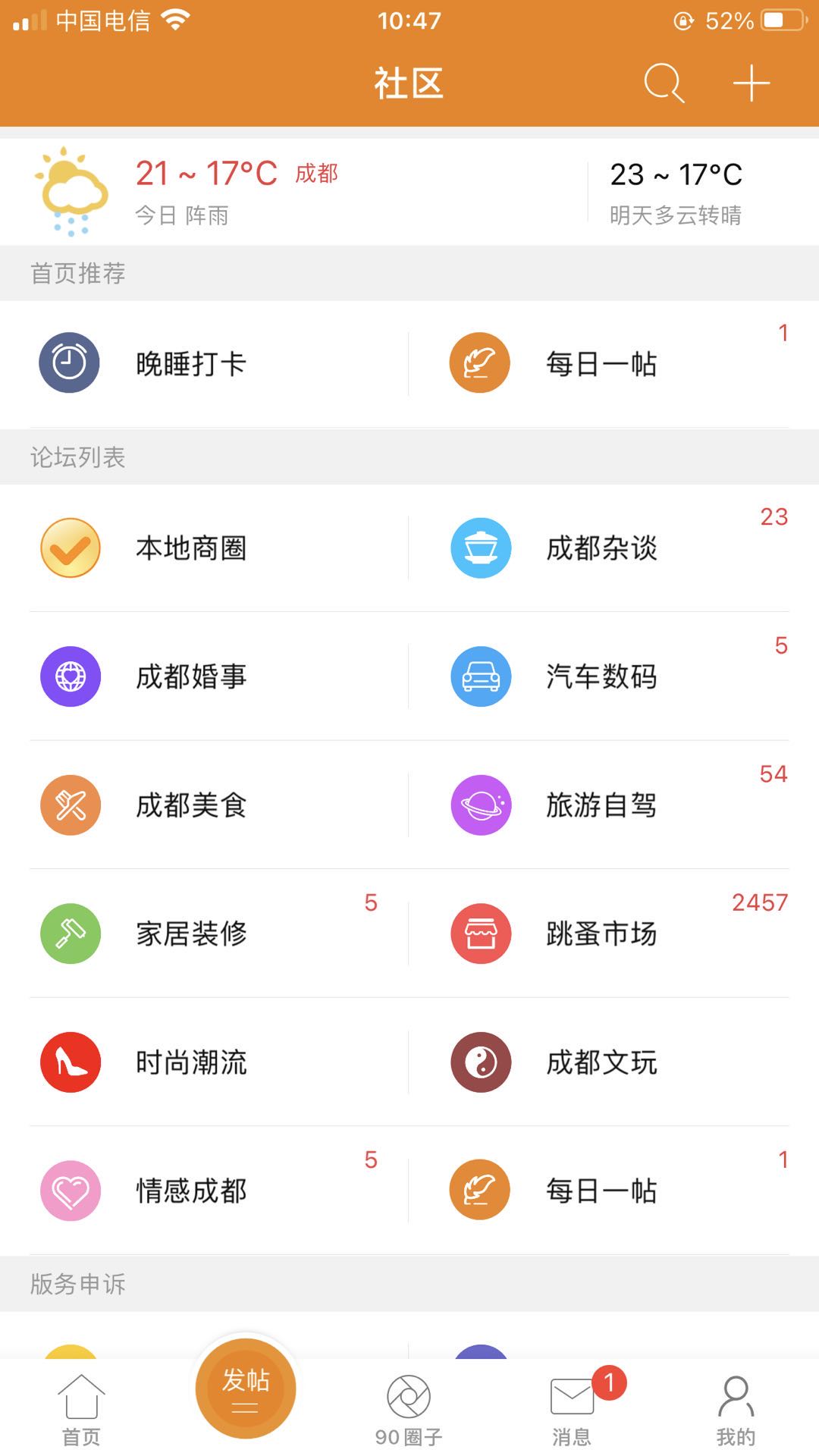This screenshot has width=819, height=1456.
Task: Open 每日一帖 under 首页推荐
Action: pyautogui.click(x=601, y=364)
